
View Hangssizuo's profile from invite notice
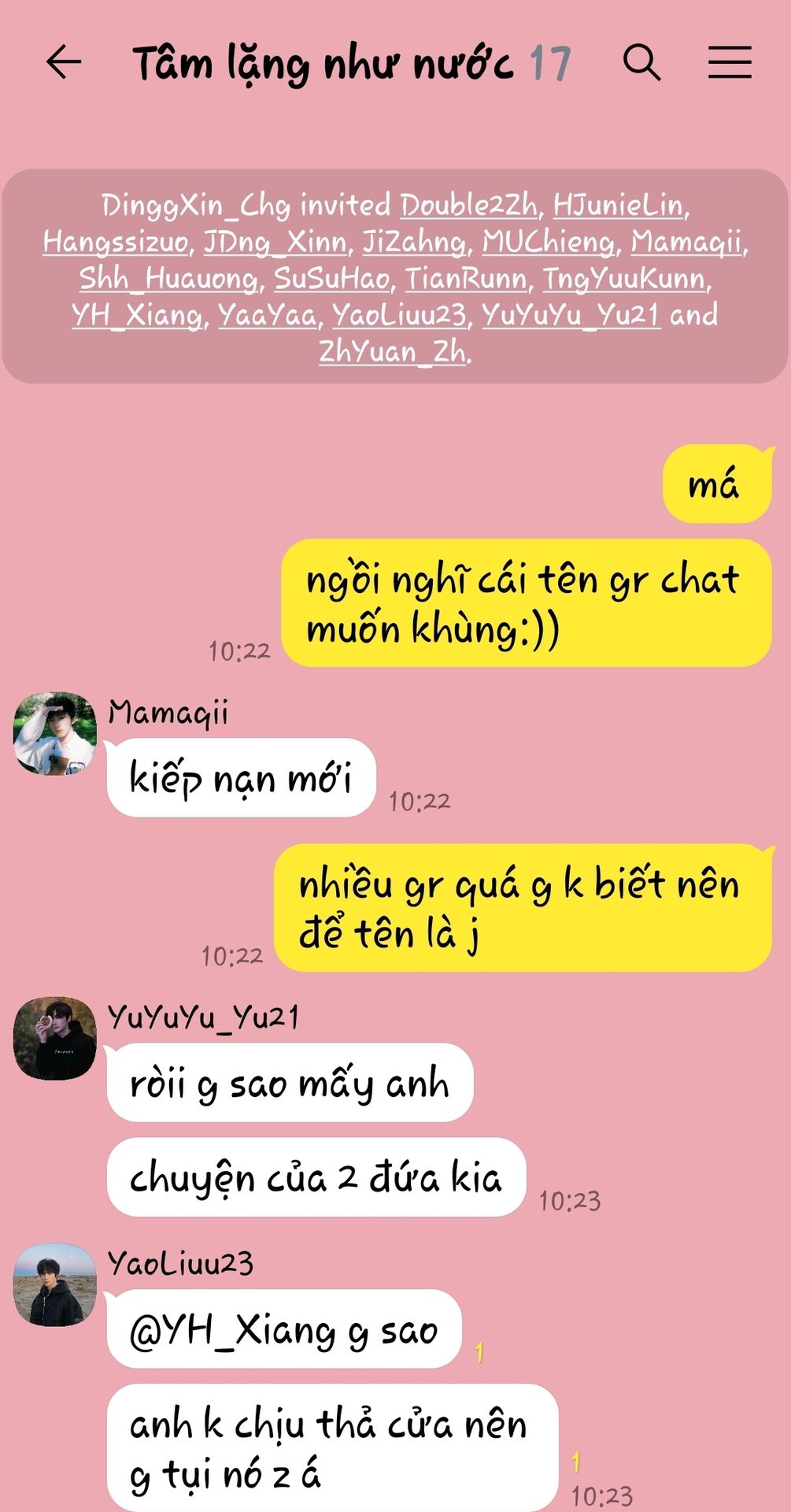click(116, 242)
